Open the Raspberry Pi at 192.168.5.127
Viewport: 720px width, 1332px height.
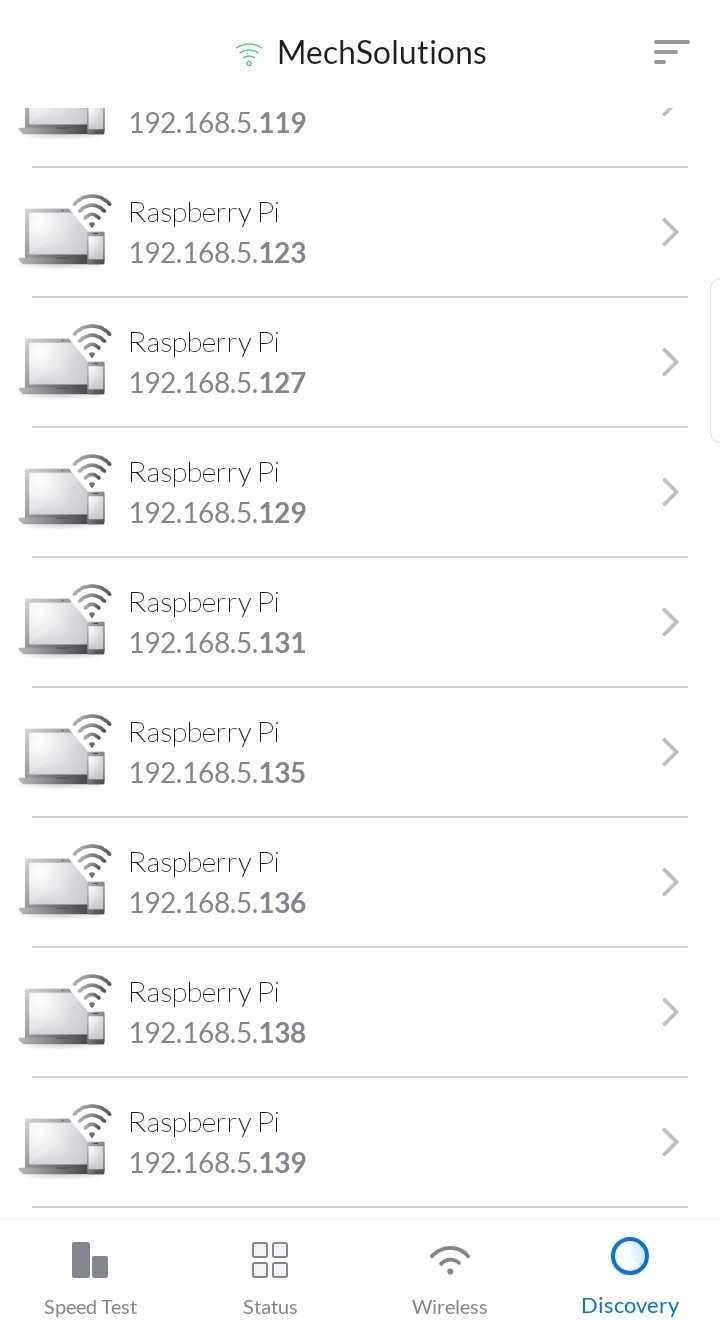coord(360,362)
